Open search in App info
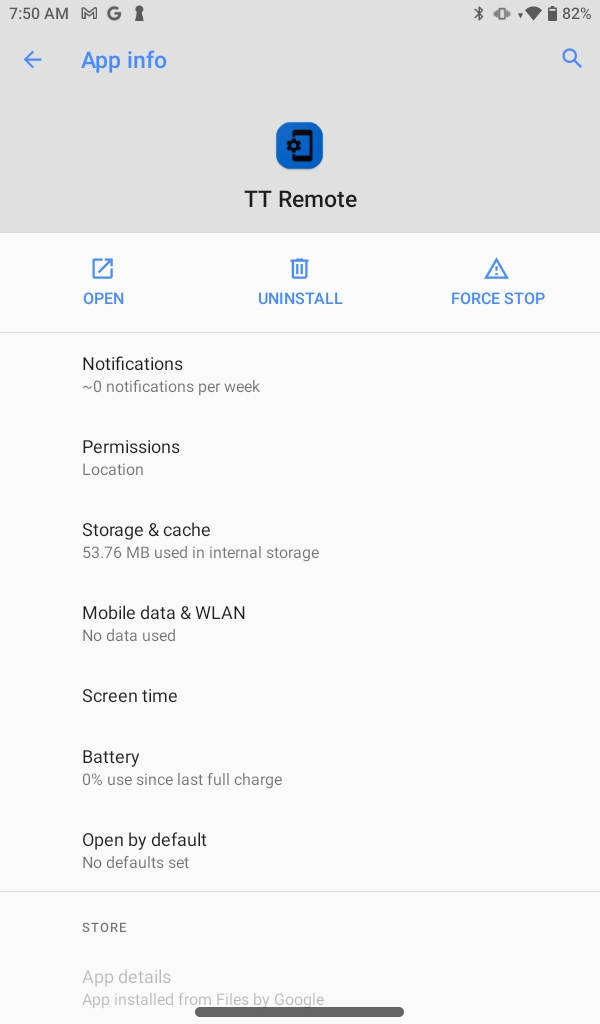 (572, 59)
